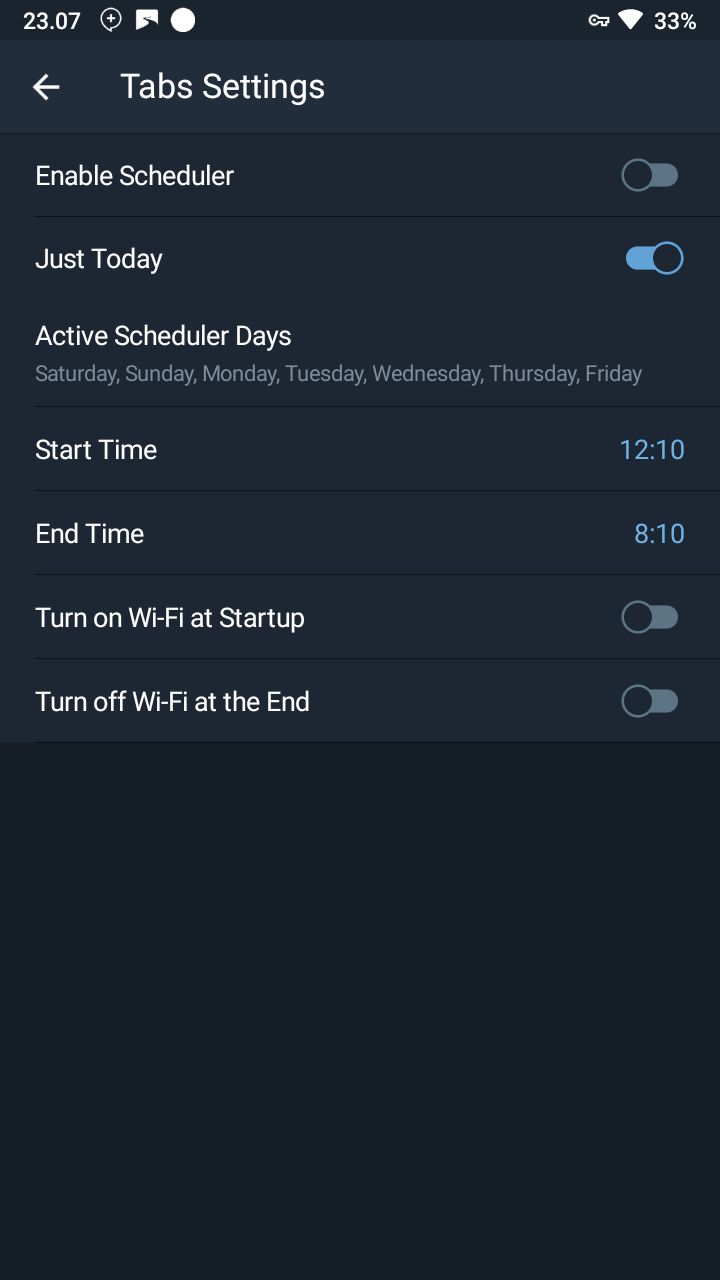Go back from Tabs Settings
This screenshot has height=1280, width=720.
46,87
